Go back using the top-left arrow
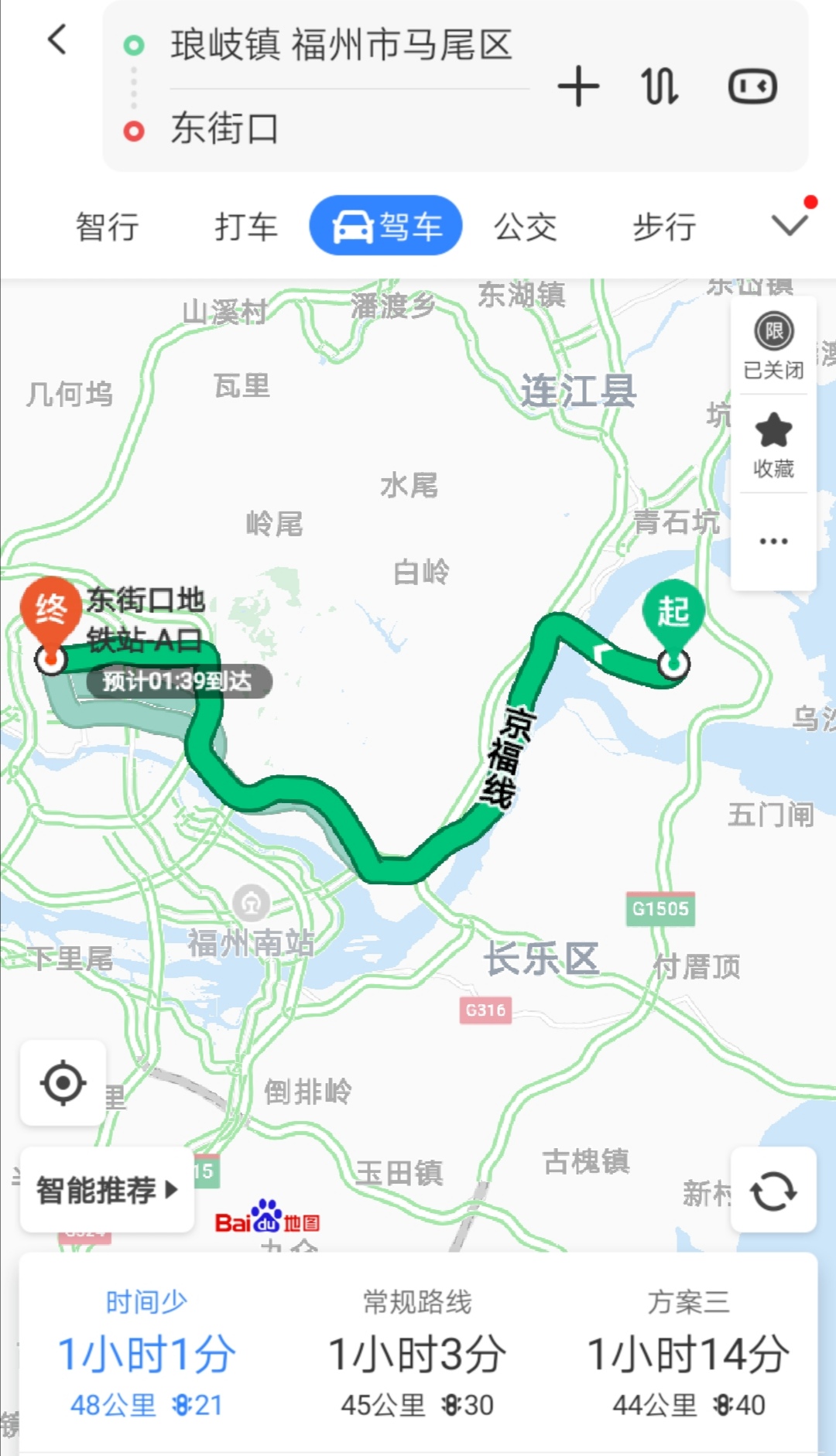 click(57, 39)
